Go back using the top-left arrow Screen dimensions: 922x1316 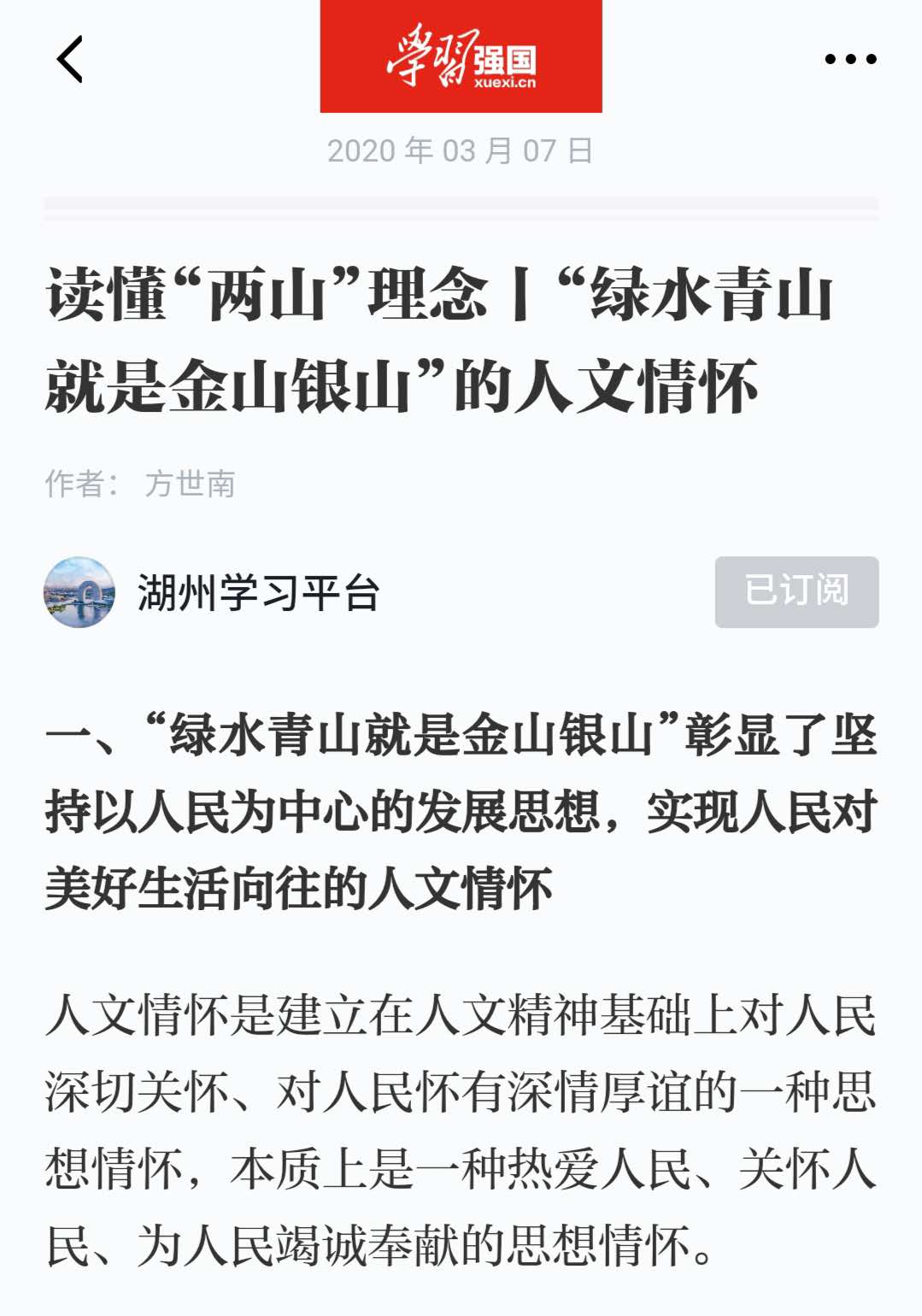70,59
